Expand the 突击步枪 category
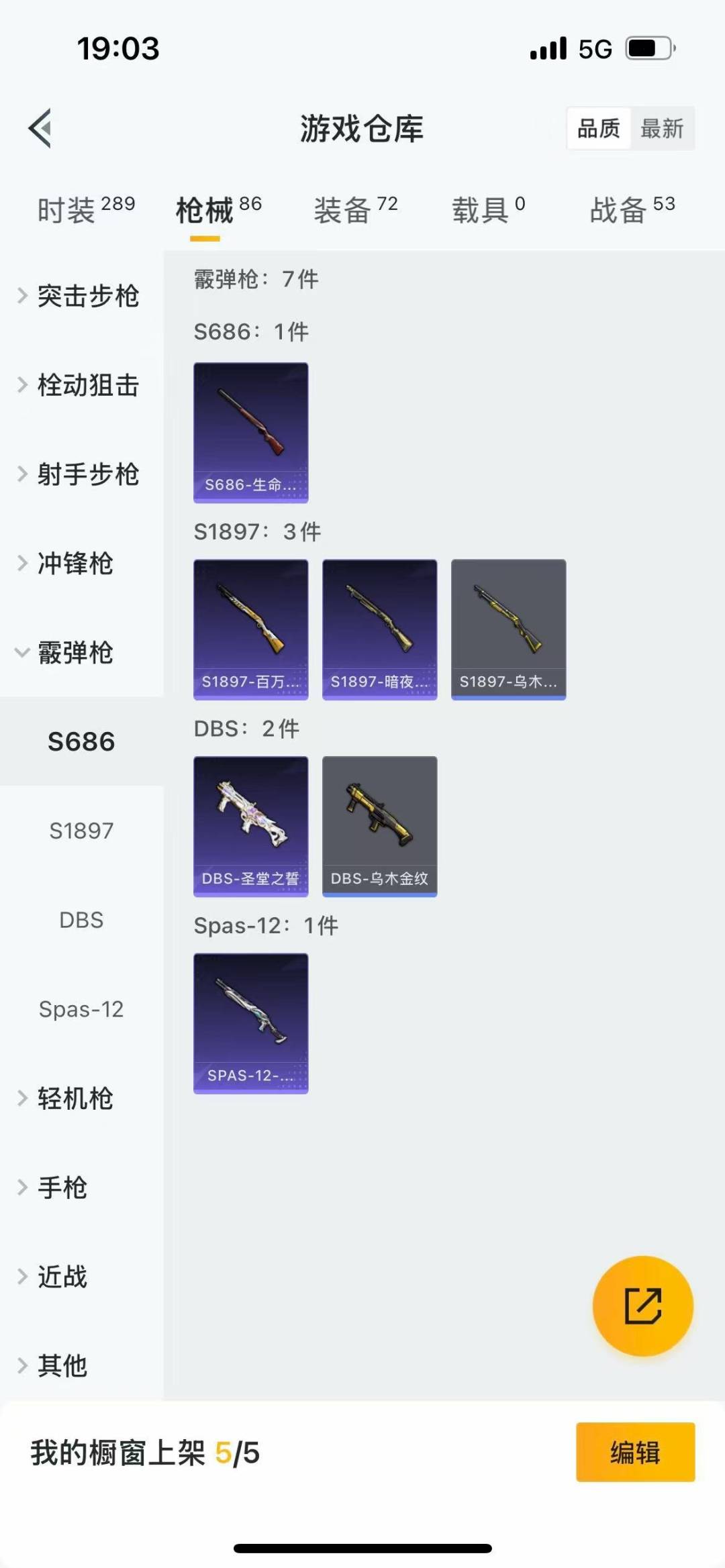 81,296
